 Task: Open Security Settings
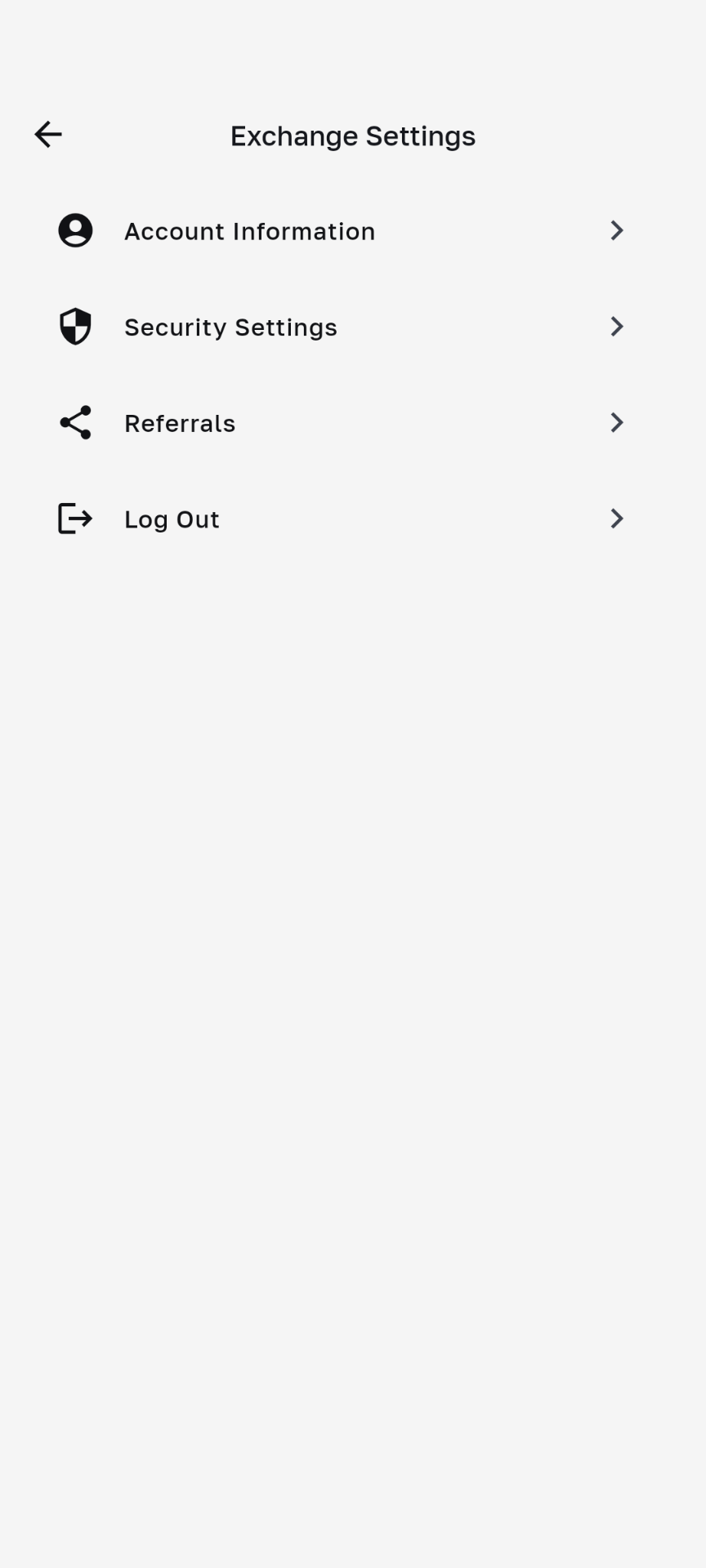pyautogui.click(x=231, y=327)
